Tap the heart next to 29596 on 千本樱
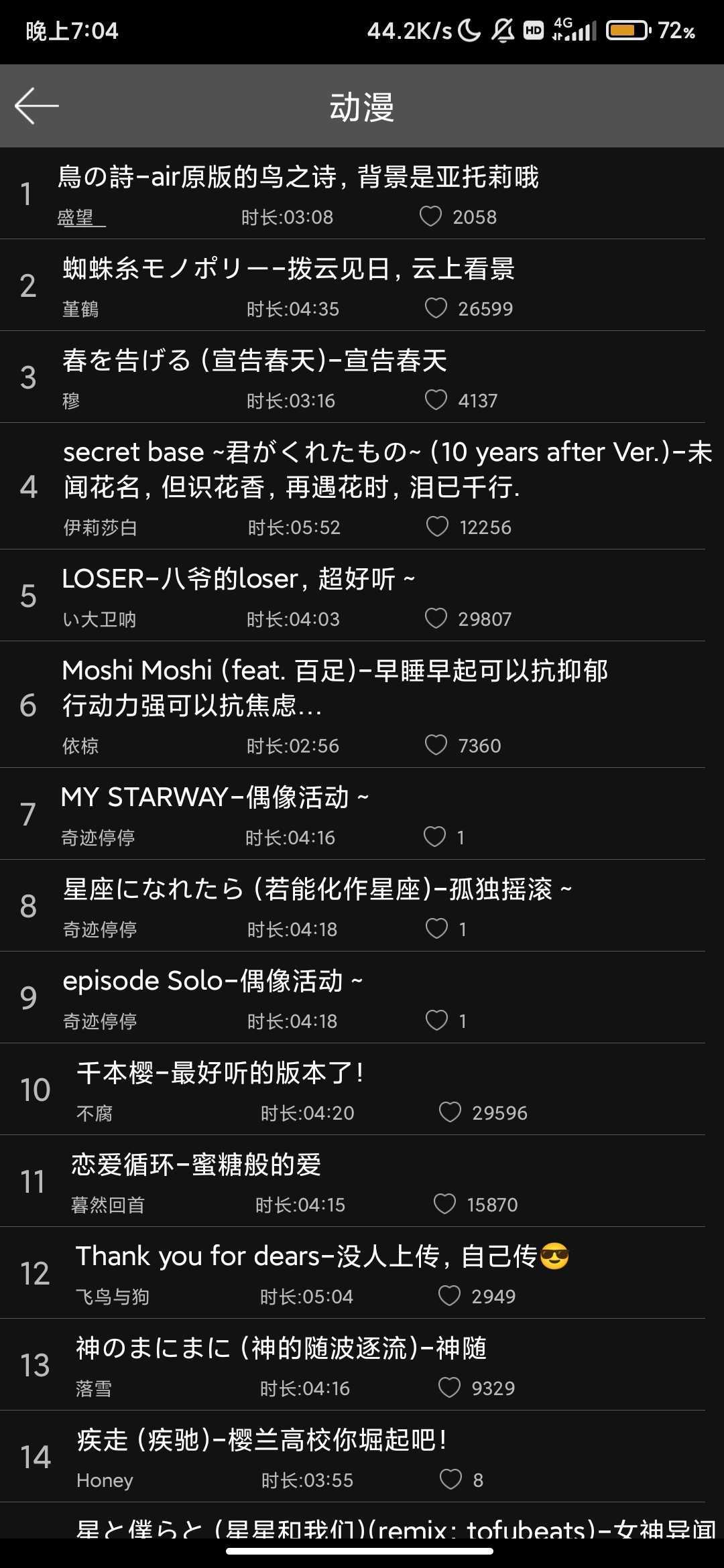The width and height of the screenshot is (724, 1568). pyautogui.click(x=450, y=1112)
